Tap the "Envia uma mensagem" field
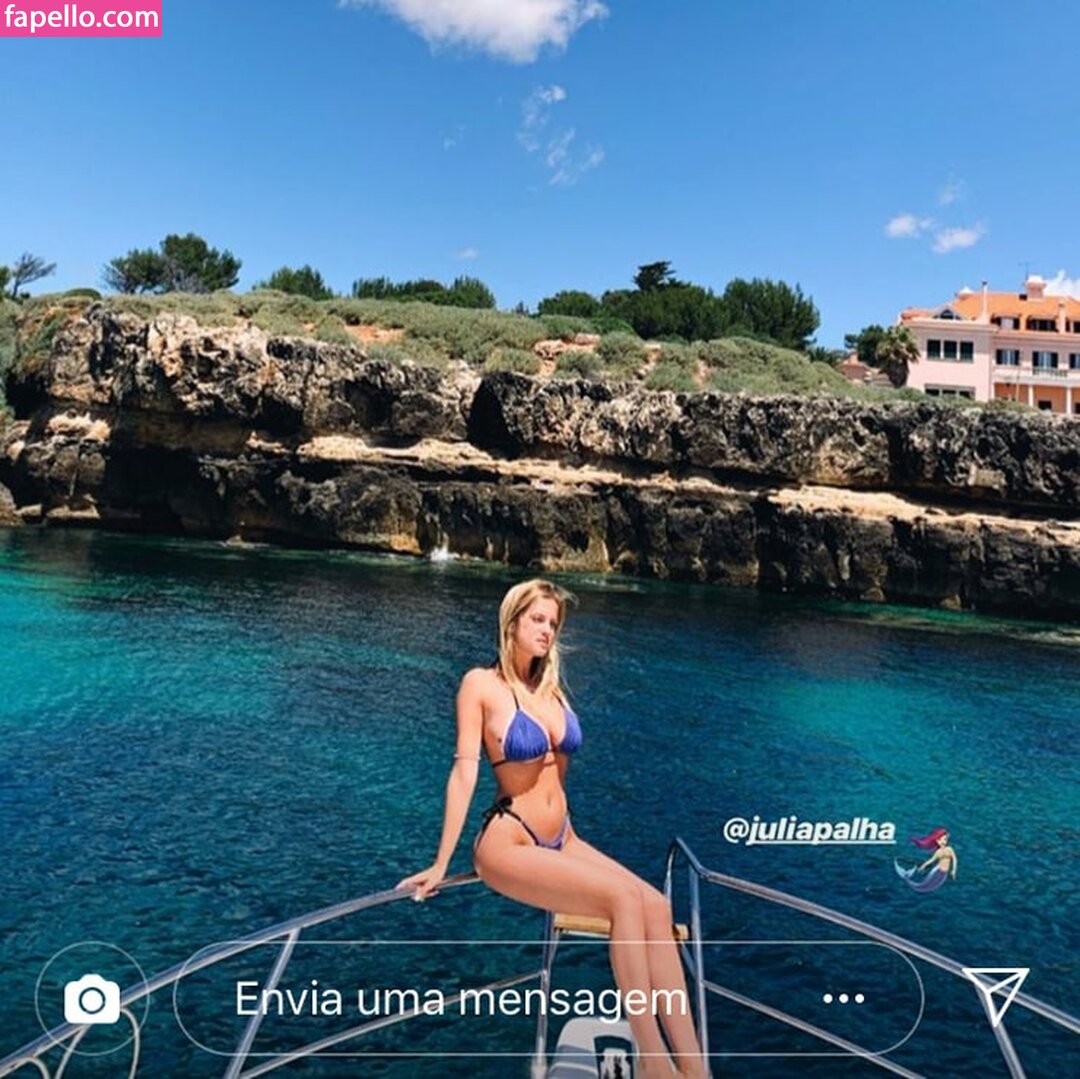Image resolution: width=1080 pixels, height=1079 pixels. click(x=460, y=999)
